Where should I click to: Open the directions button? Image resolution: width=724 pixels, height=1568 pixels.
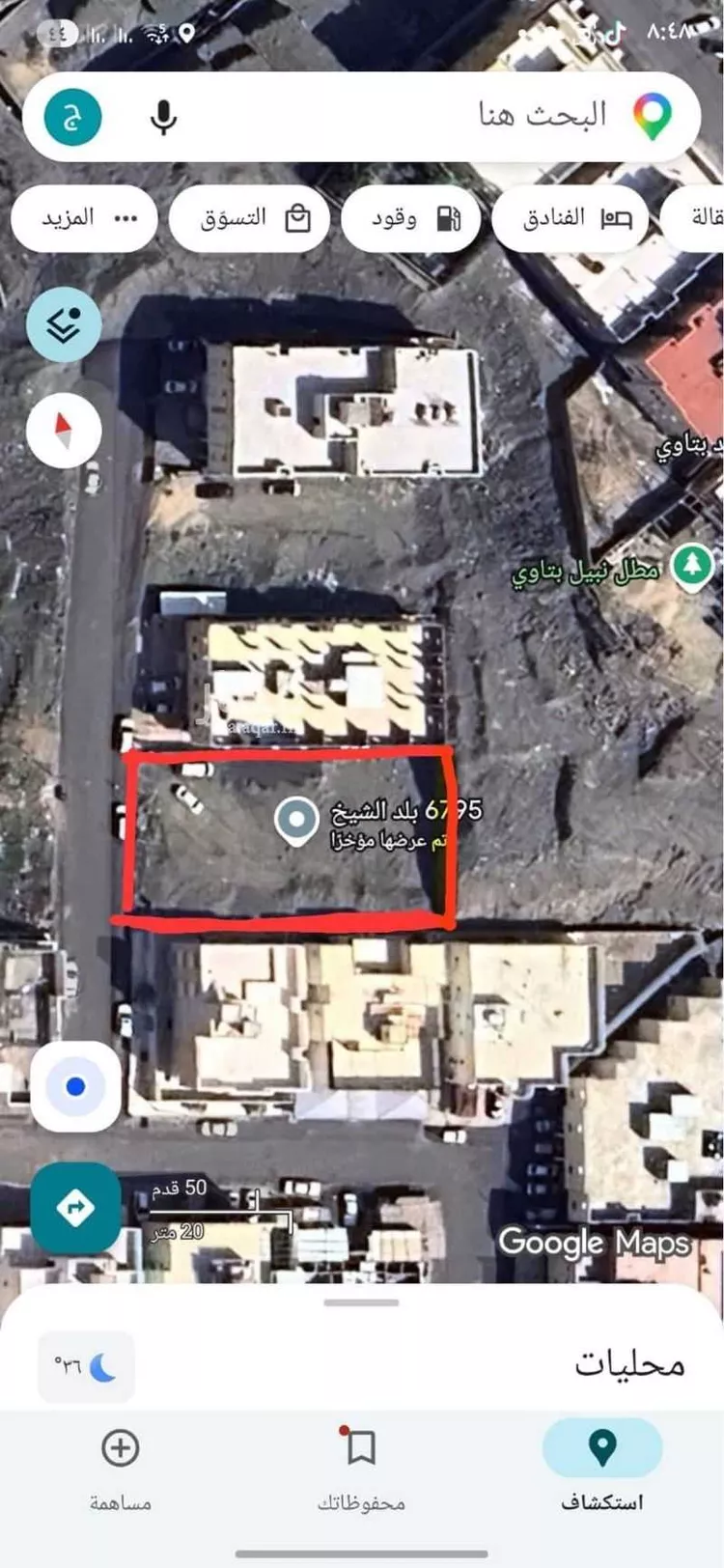(x=75, y=1208)
